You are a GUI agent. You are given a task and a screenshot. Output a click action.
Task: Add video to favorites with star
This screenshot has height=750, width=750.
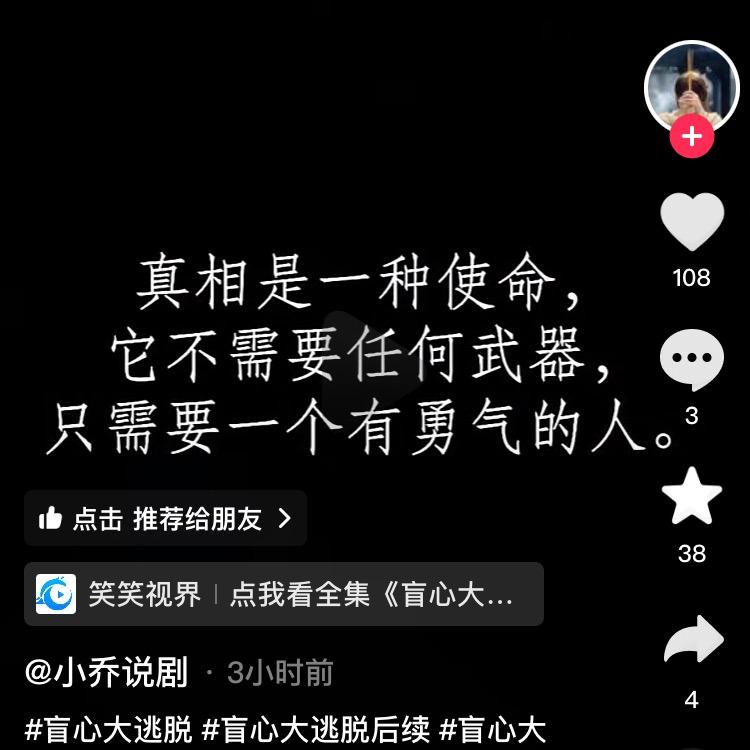click(x=691, y=497)
